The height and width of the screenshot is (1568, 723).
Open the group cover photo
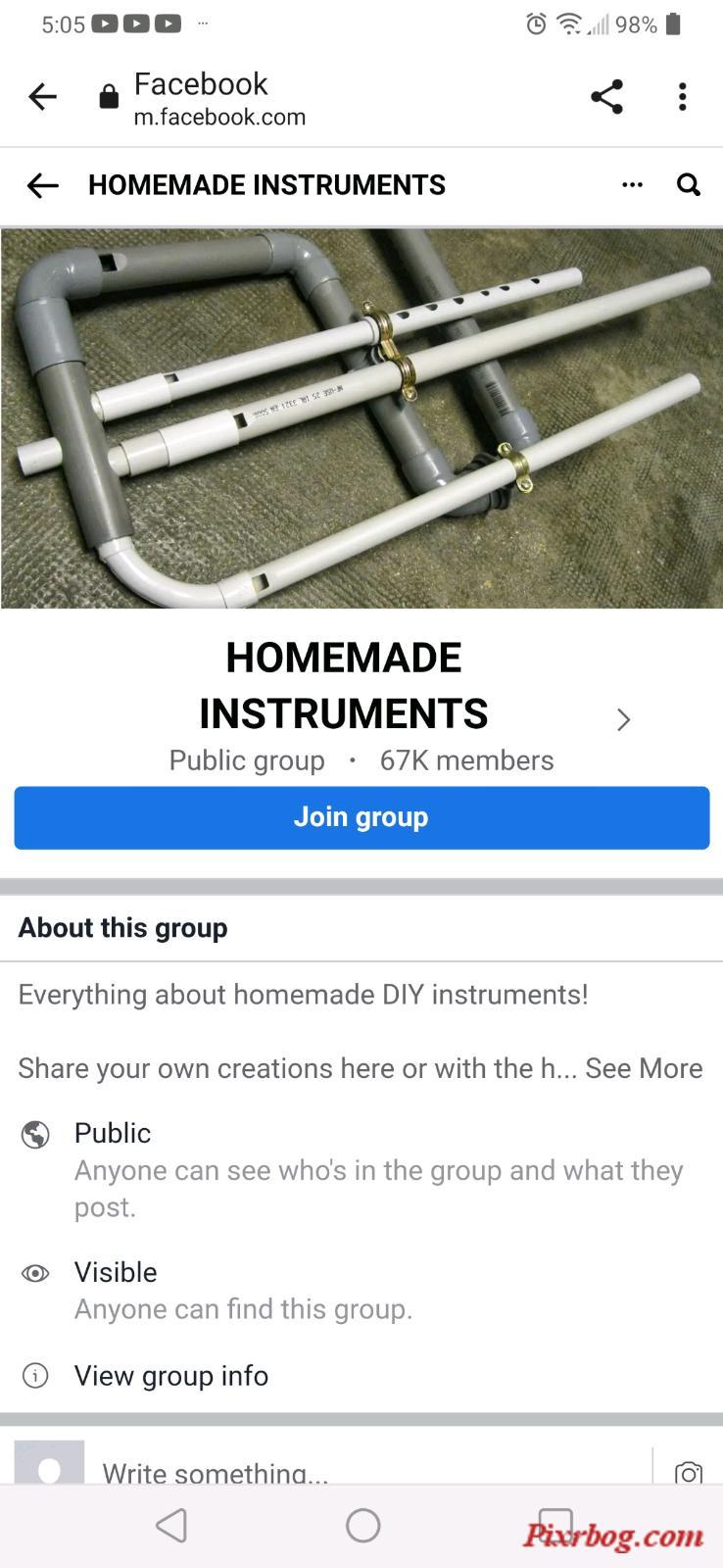click(x=361, y=418)
